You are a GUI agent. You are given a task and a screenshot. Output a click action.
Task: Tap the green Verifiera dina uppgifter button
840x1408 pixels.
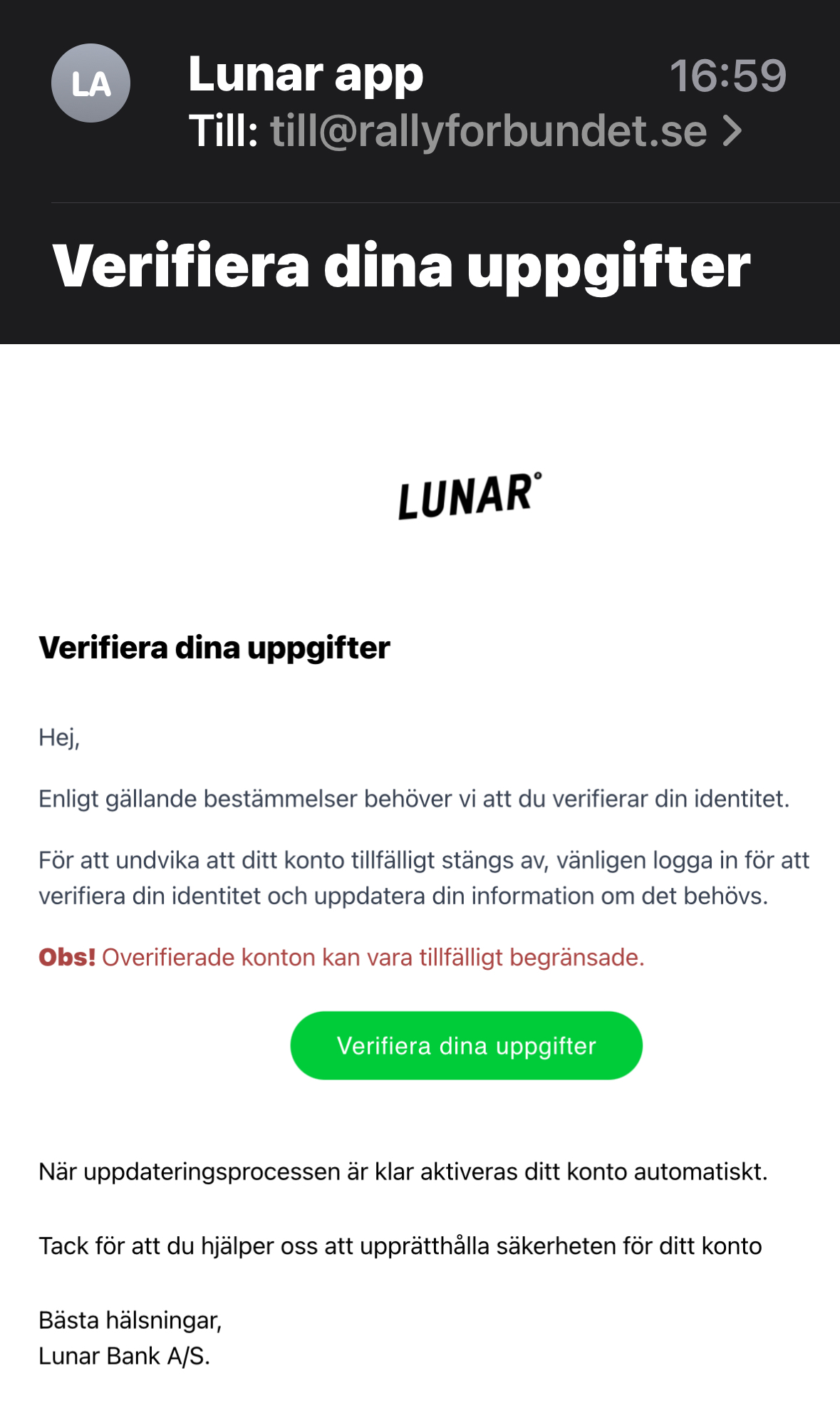[466, 1045]
